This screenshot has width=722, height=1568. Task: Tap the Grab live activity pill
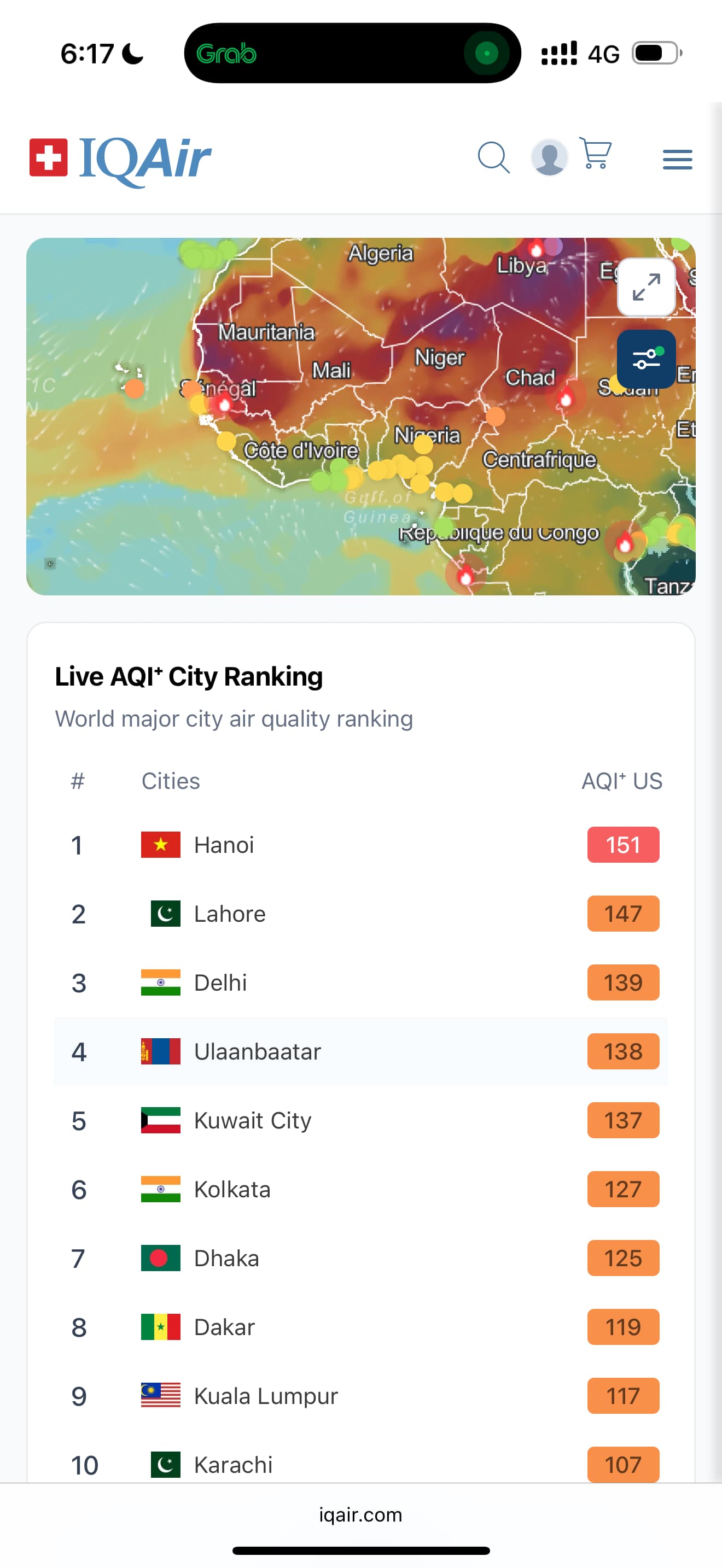pyautogui.click(x=352, y=53)
